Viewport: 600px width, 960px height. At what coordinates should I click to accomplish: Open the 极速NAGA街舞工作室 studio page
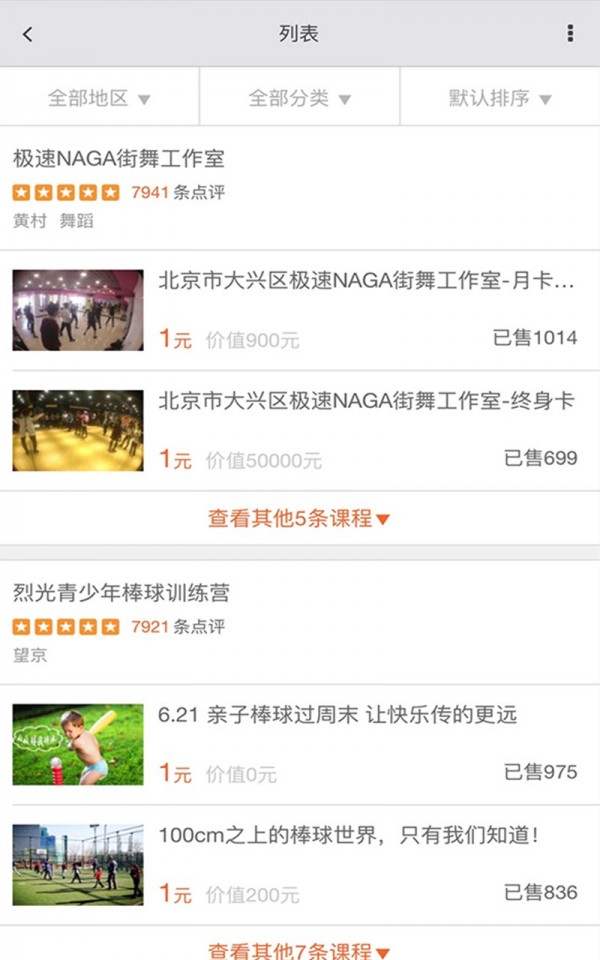(118, 158)
